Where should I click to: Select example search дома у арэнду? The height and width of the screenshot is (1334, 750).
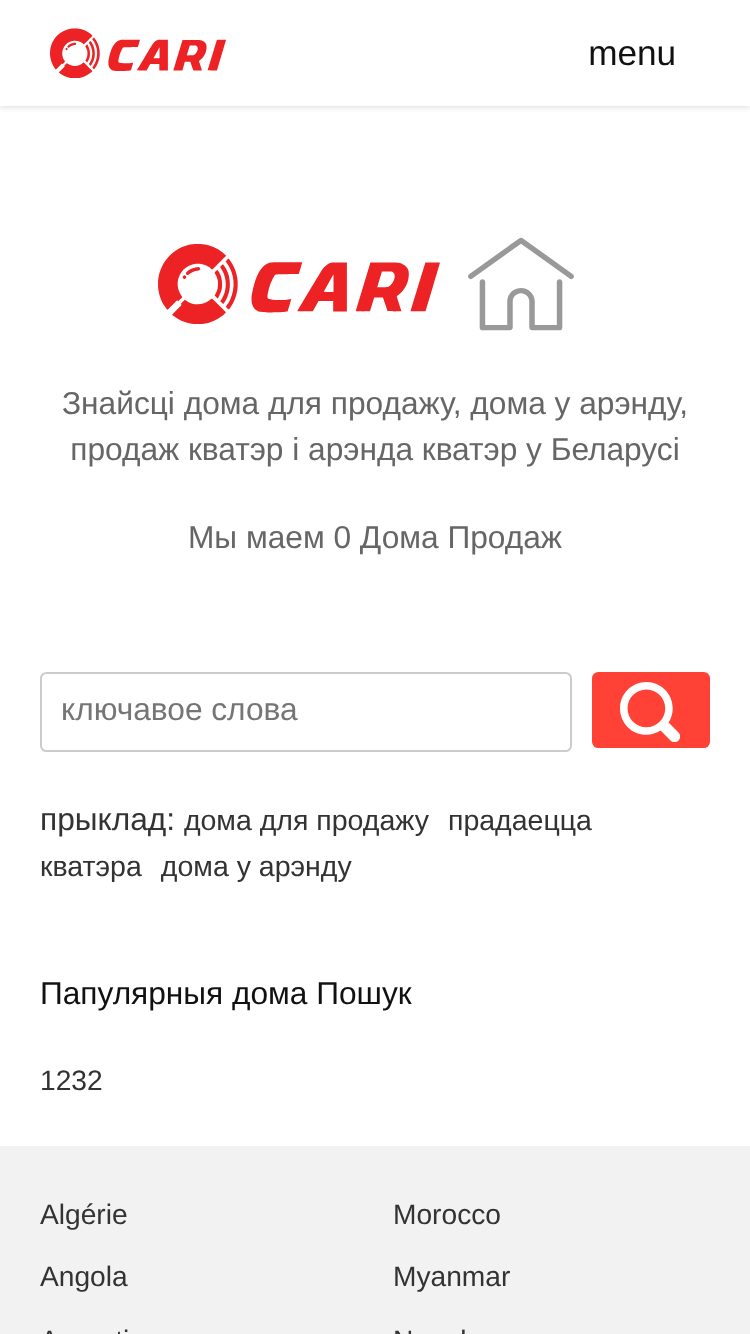[x=256, y=867]
